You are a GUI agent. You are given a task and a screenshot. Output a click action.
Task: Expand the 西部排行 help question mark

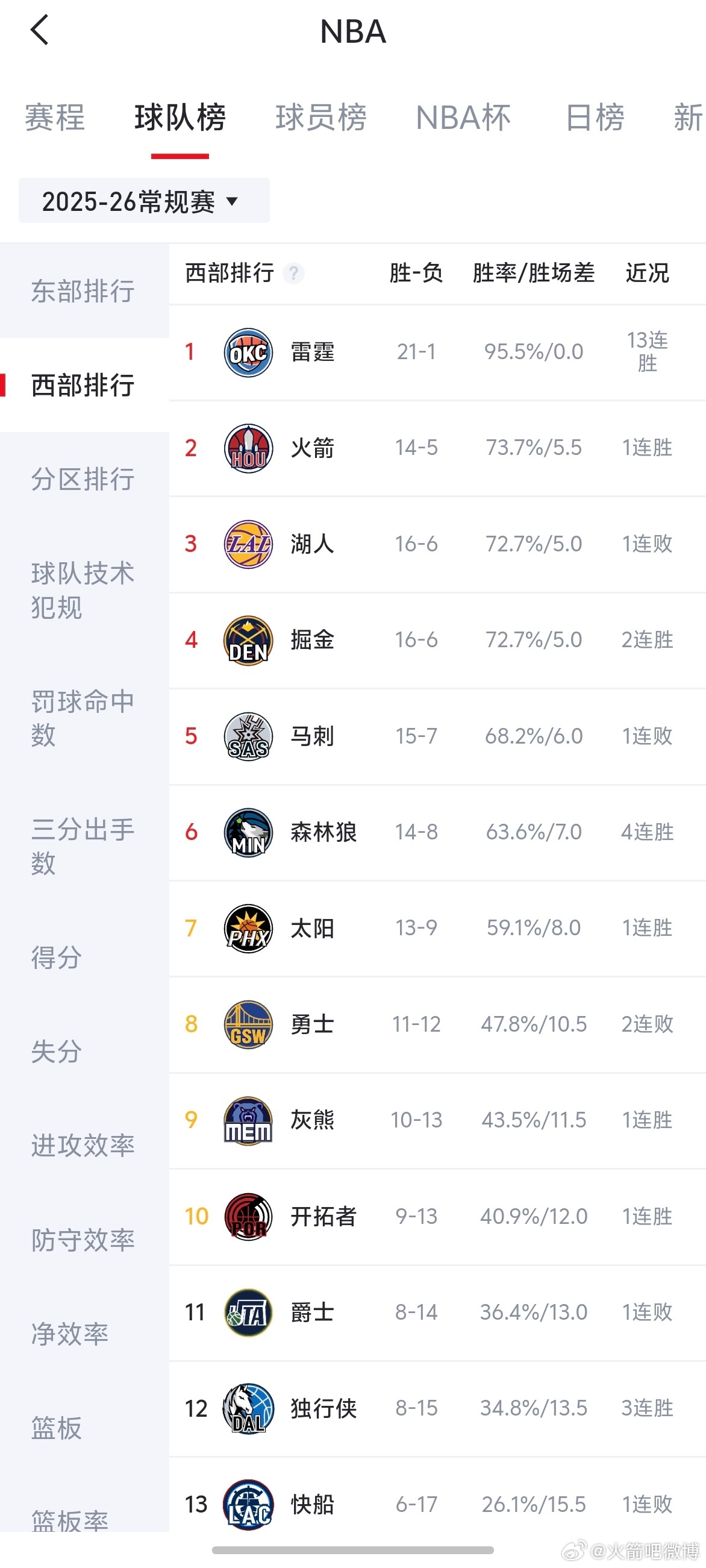pos(295,274)
